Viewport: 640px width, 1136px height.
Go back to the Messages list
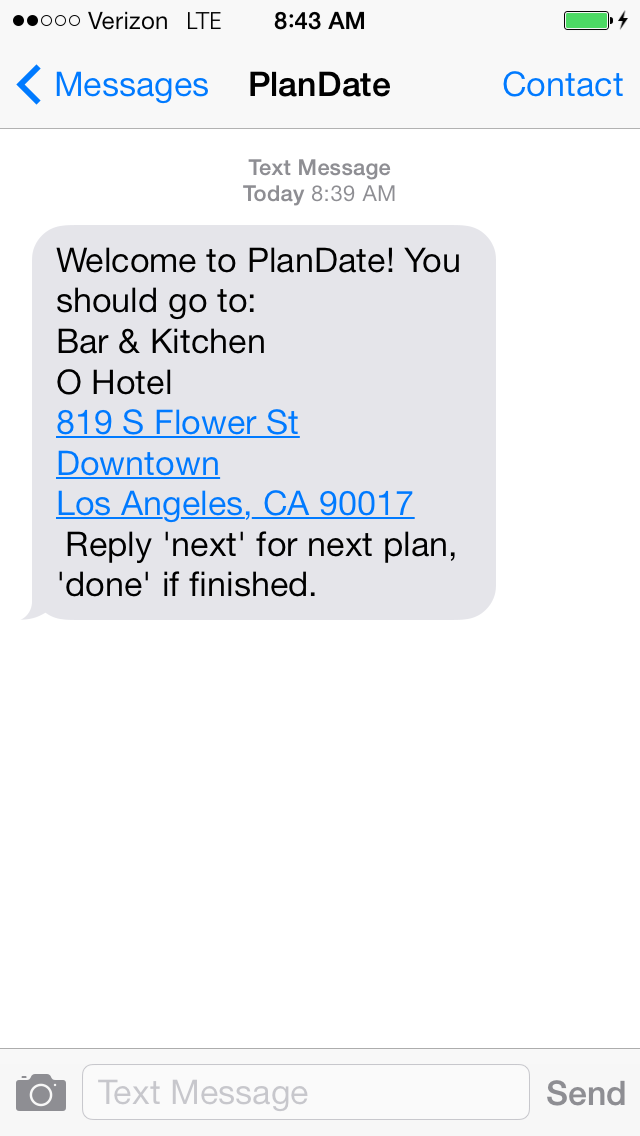[112, 85]
